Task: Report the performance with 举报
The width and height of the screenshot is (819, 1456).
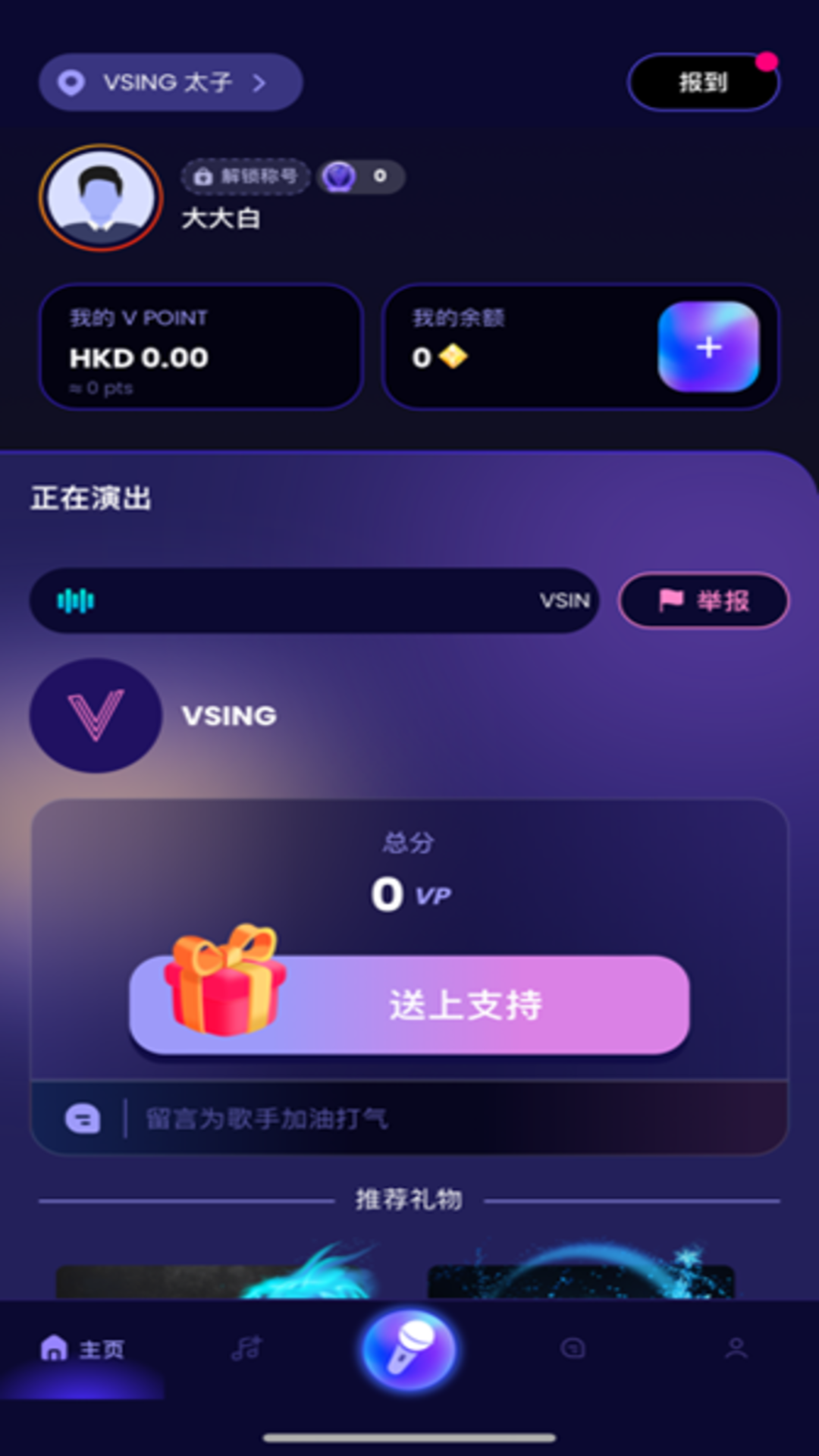Action: (x=704, y=601)
